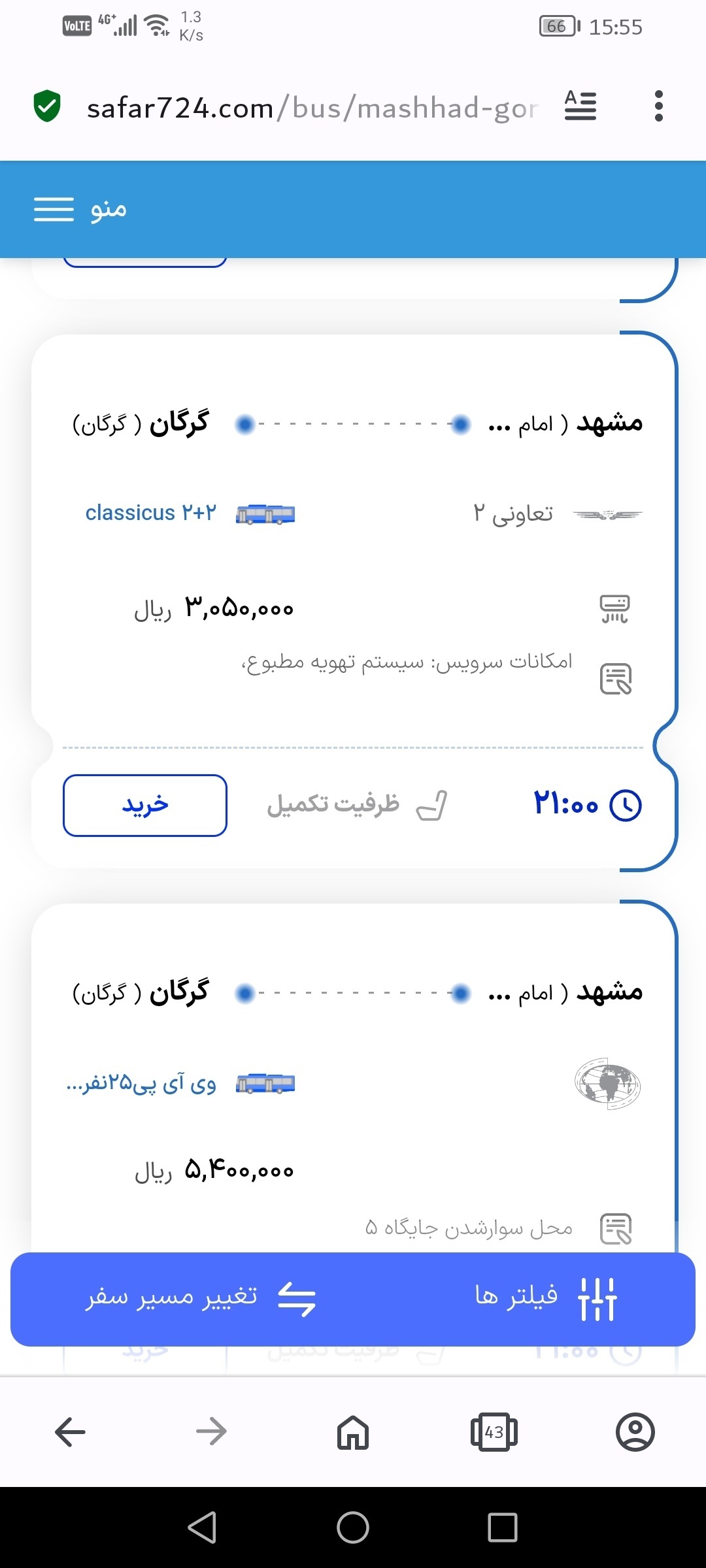Open the browser reader mode icon
This screenshot has width=706, height=1568.
coord(580,106)
